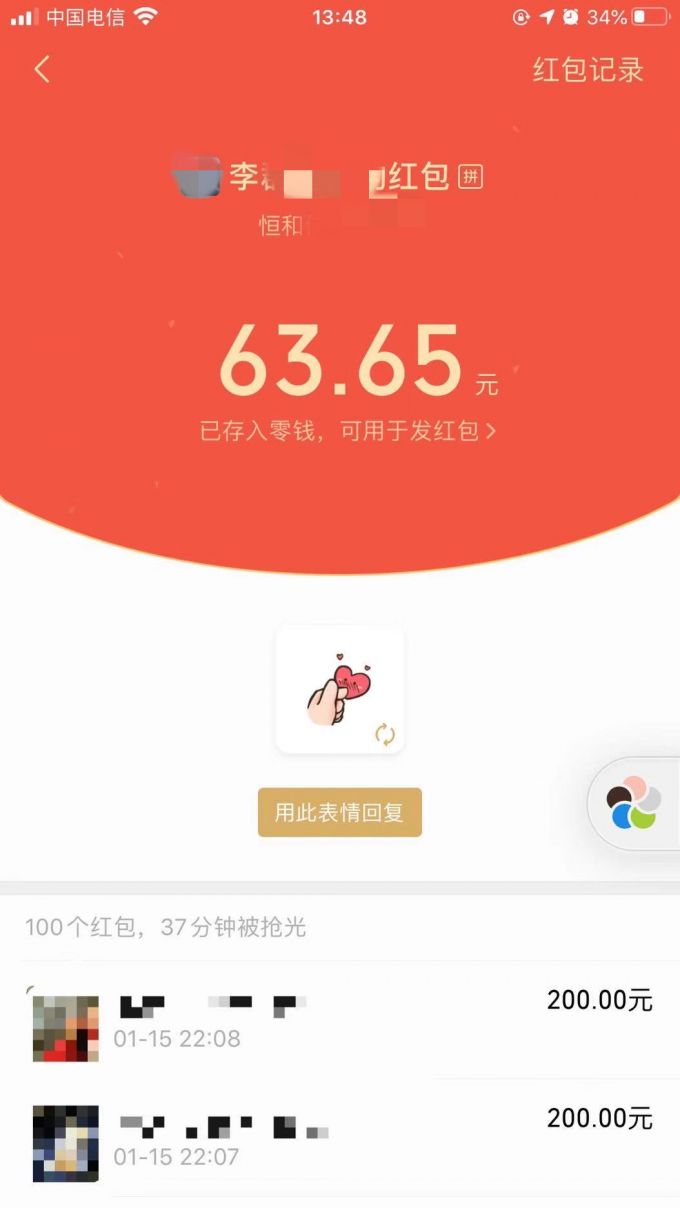Open the floating colorful circles widget
Screen dimensions: 680x1208
(x=633, y=803)
